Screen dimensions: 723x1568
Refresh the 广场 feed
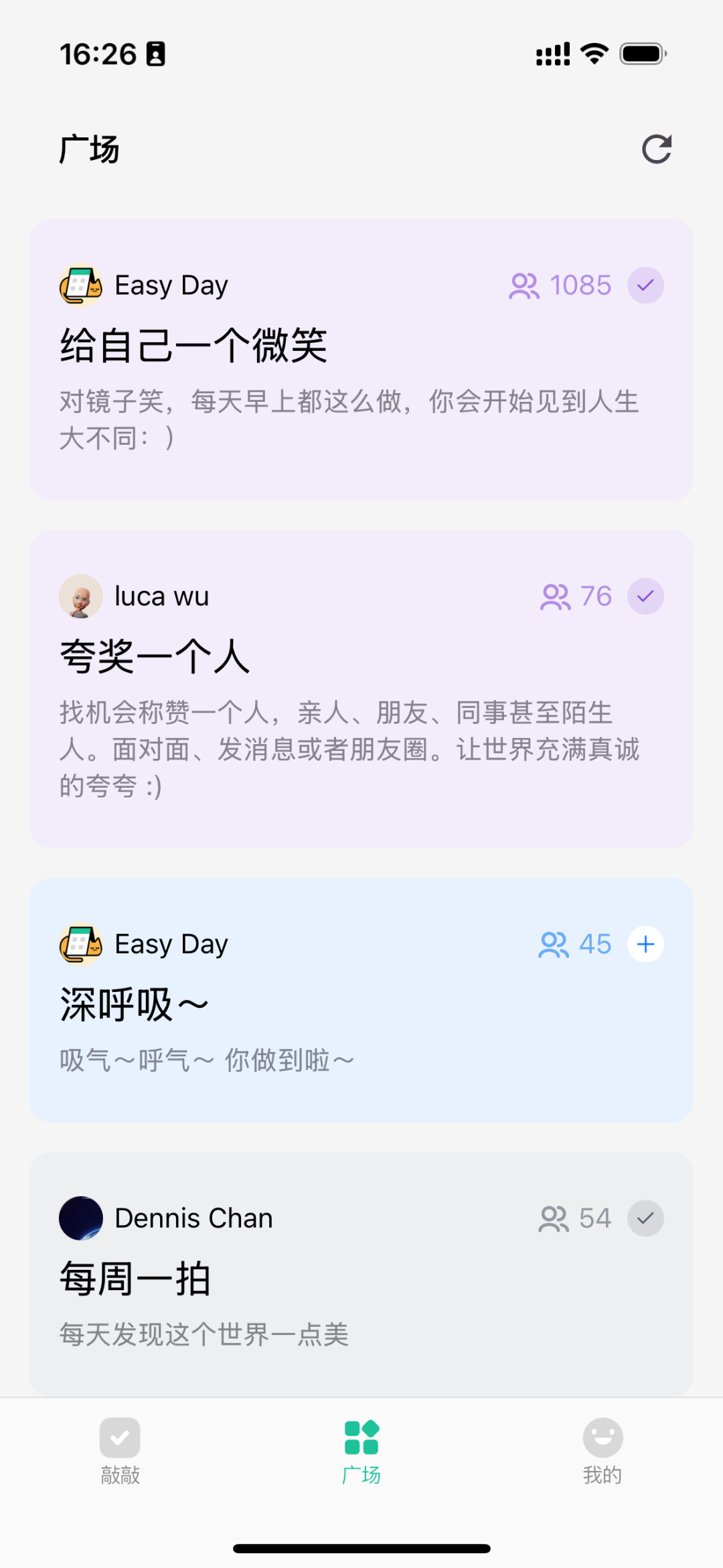coord(656,149)
